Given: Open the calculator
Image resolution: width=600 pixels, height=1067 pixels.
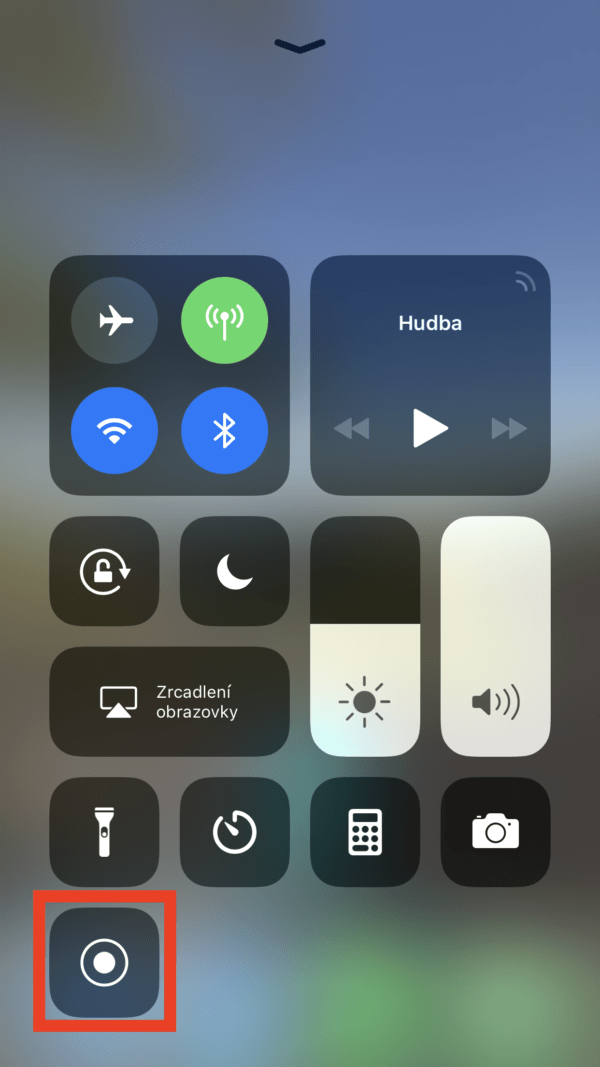Looking at the screenshot, I should pos(365,832).
